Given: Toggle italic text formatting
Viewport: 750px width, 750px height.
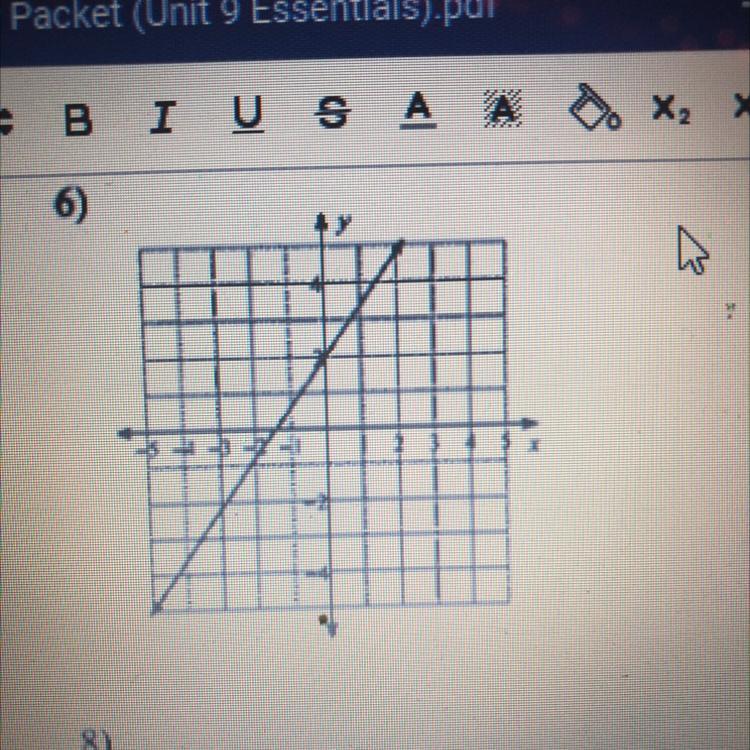Looking at the screenshot, I should point(161,118).
